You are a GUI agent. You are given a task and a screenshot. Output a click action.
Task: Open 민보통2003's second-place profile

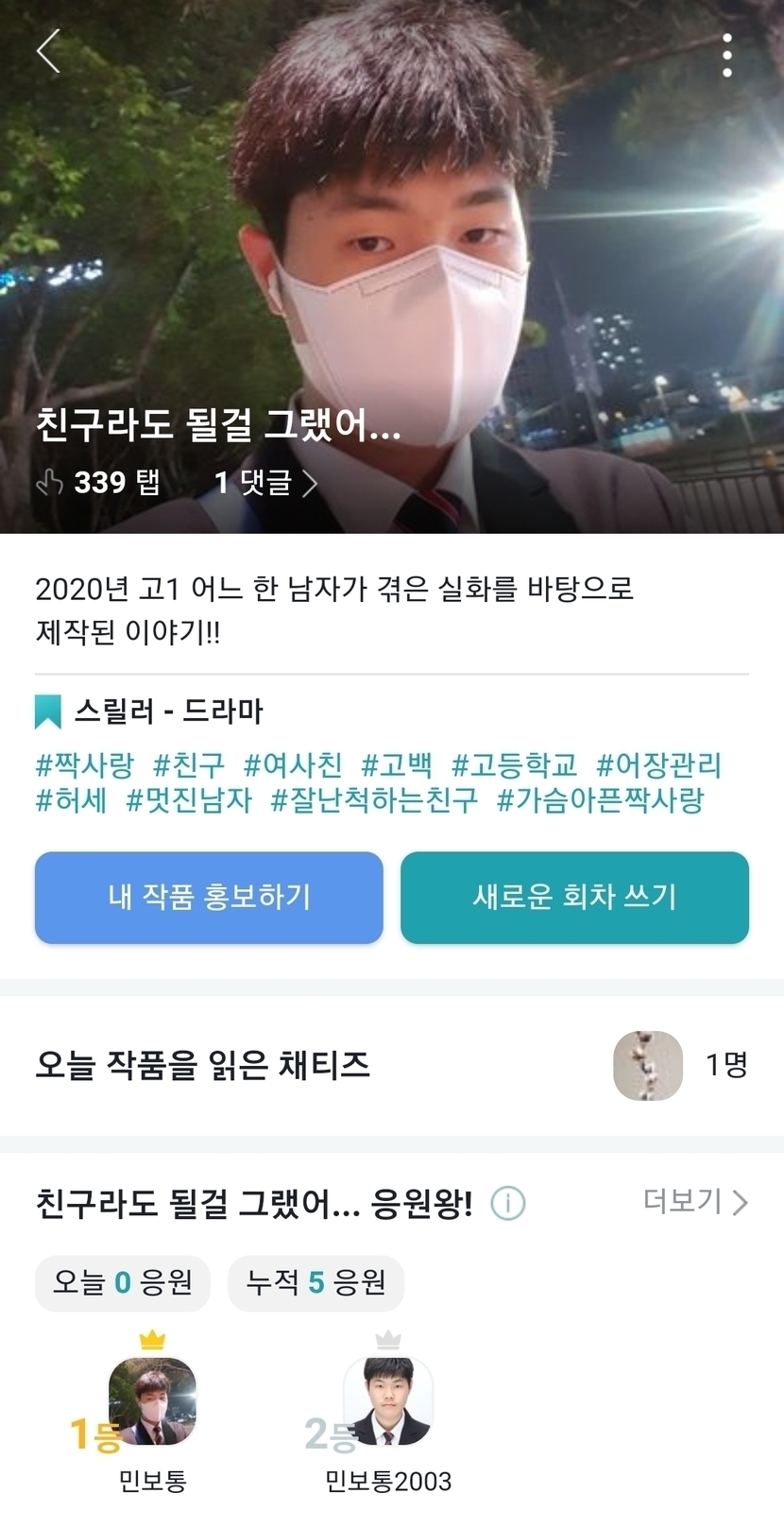[388, 1401]
